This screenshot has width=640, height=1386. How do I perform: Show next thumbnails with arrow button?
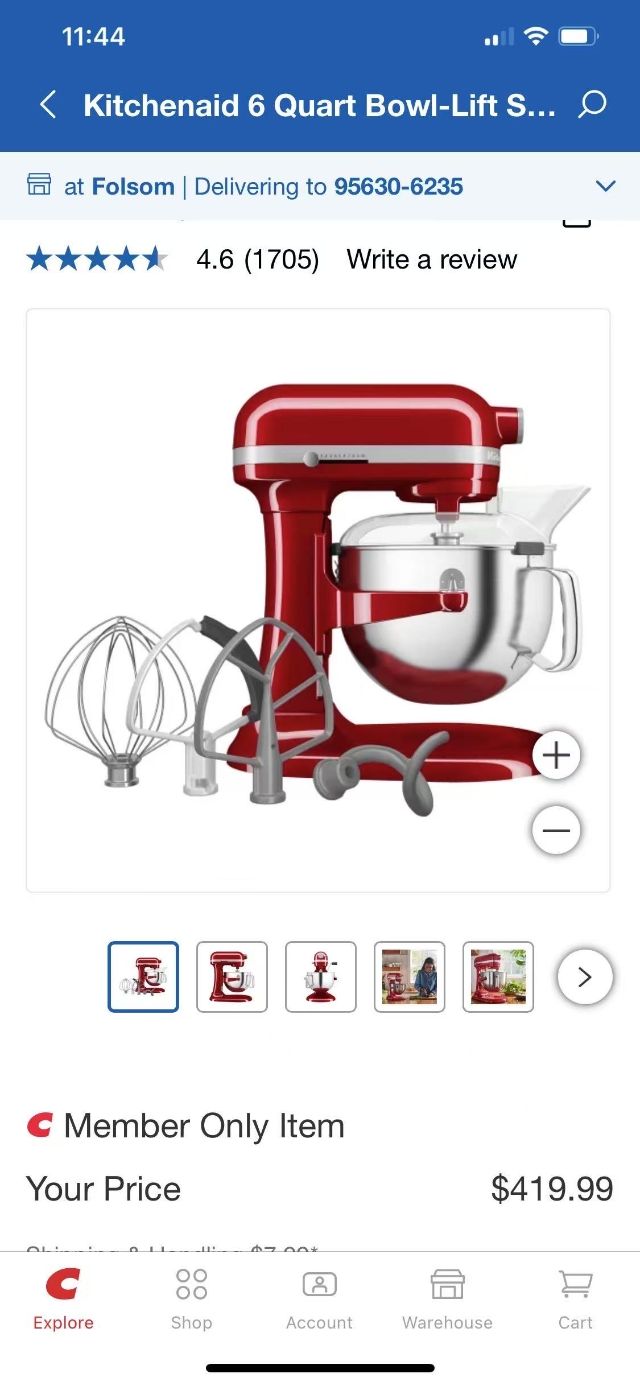[x=585, y=977]
